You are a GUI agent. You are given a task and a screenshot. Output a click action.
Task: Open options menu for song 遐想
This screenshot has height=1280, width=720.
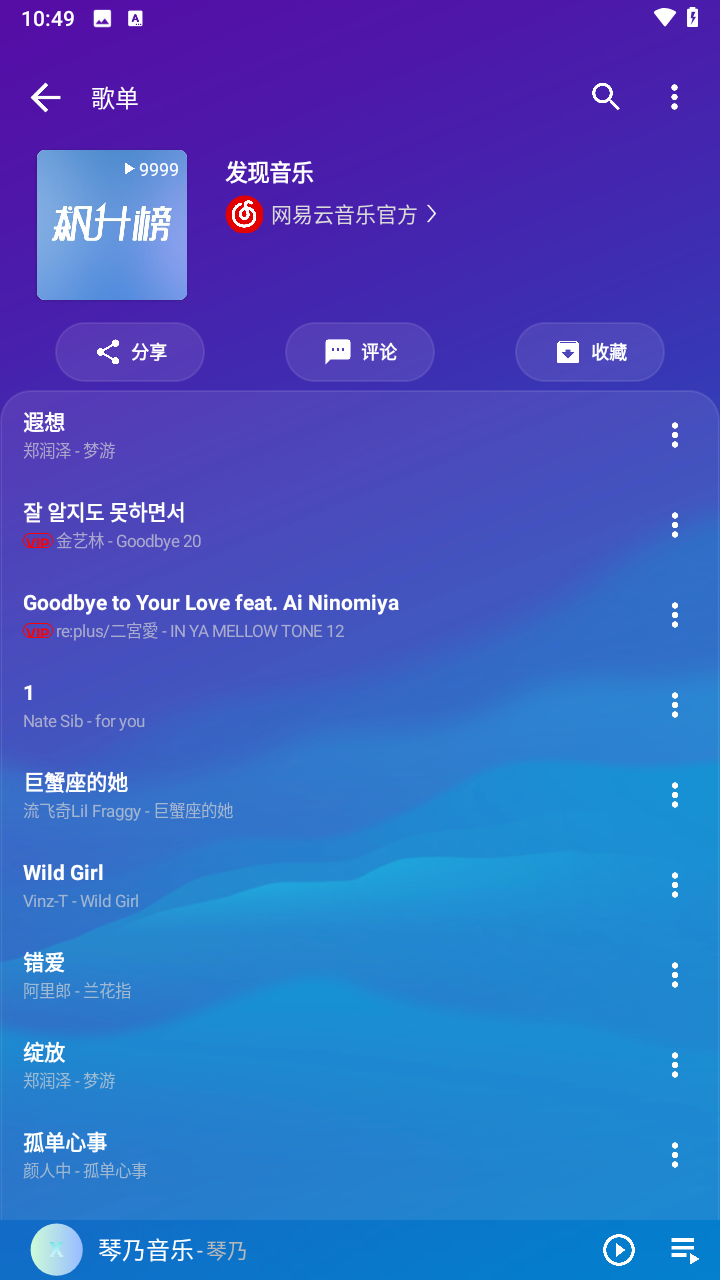tap(675, 435)
